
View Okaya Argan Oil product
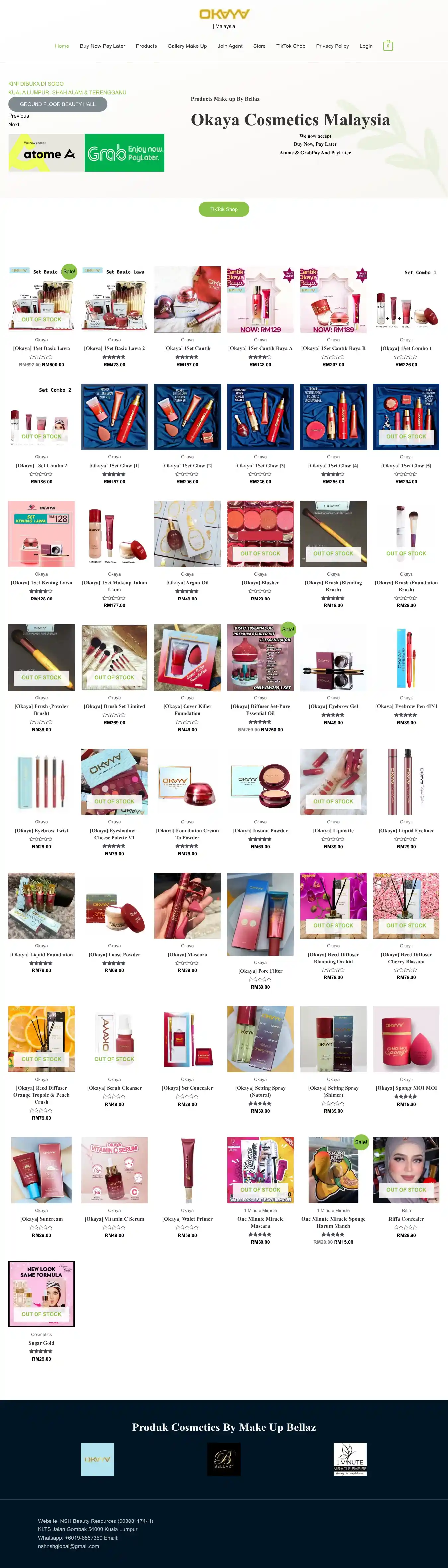(x=187, y=534)
